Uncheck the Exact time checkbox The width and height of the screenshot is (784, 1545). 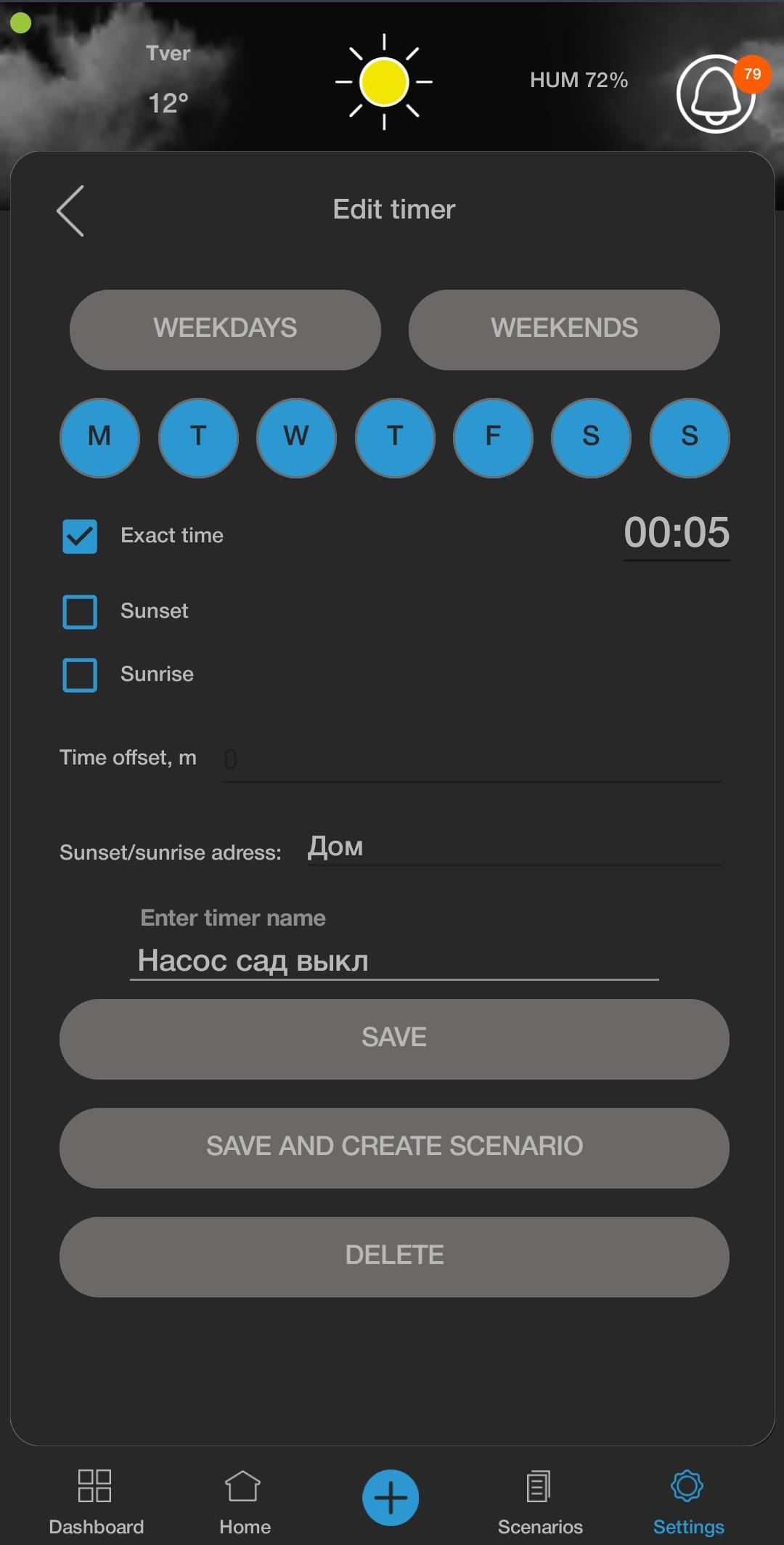(x=80, y=537)
